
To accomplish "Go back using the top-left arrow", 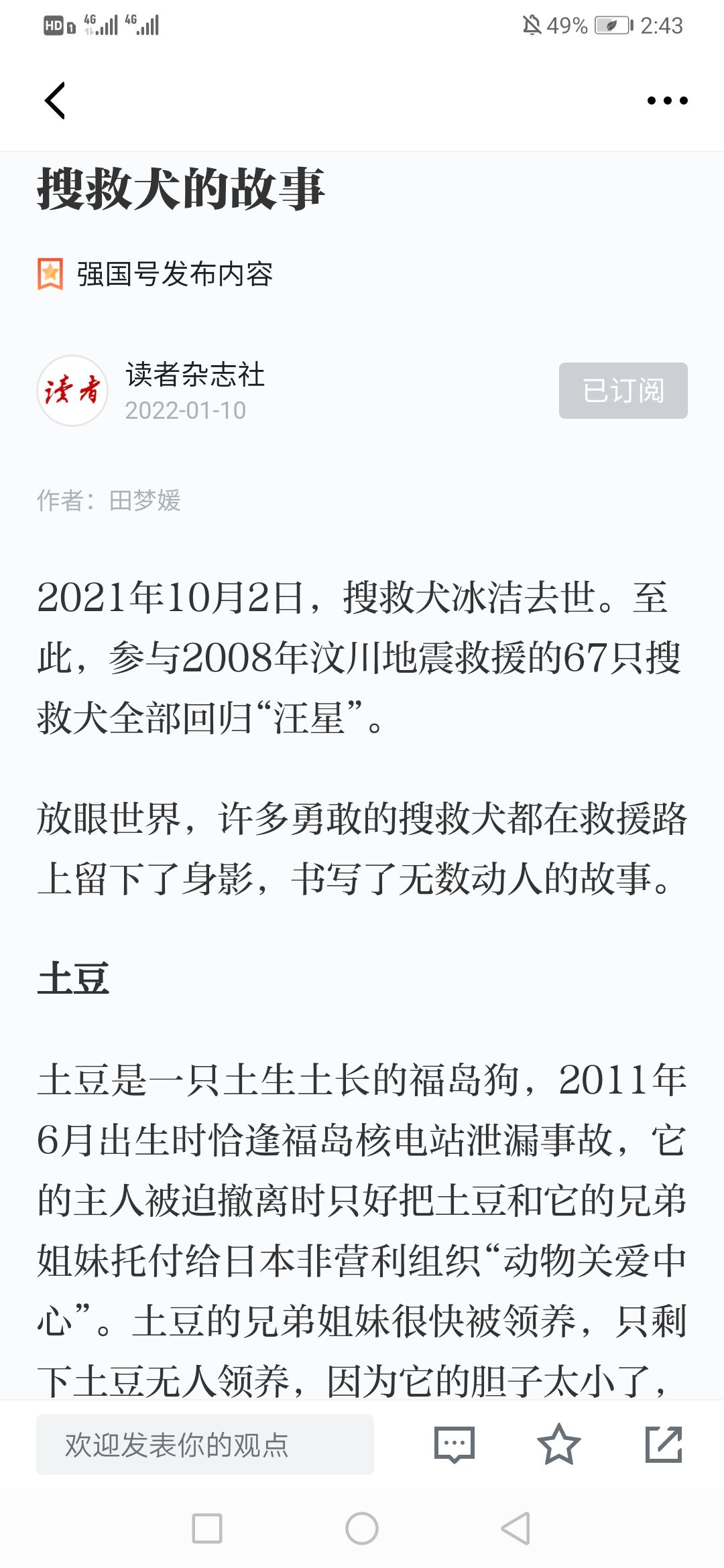I will (55, 101).
